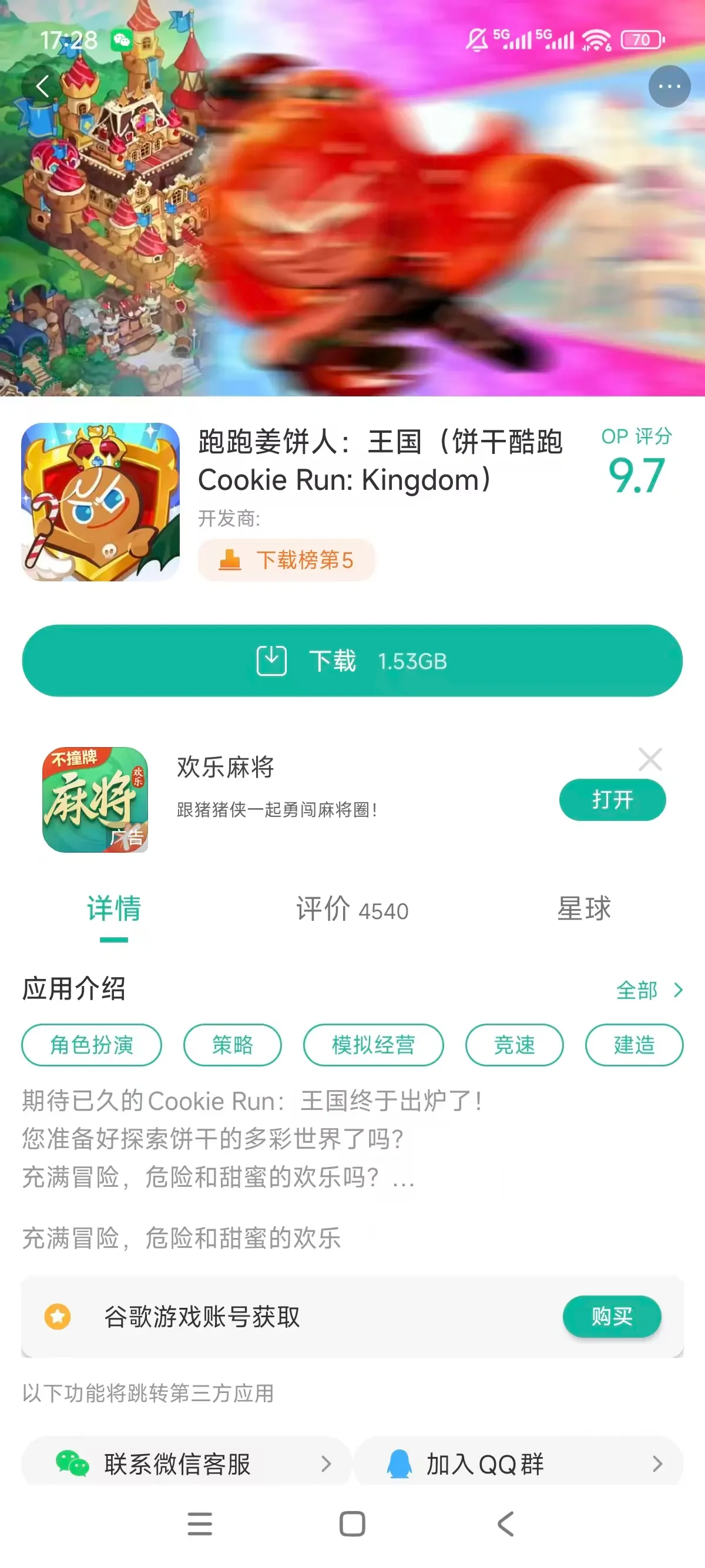Image resolution: width=705 pixels, height=1568 pixels.
Task: Download Cookie Run: Kingdom 1.53GB
Action: click(352, 661)
